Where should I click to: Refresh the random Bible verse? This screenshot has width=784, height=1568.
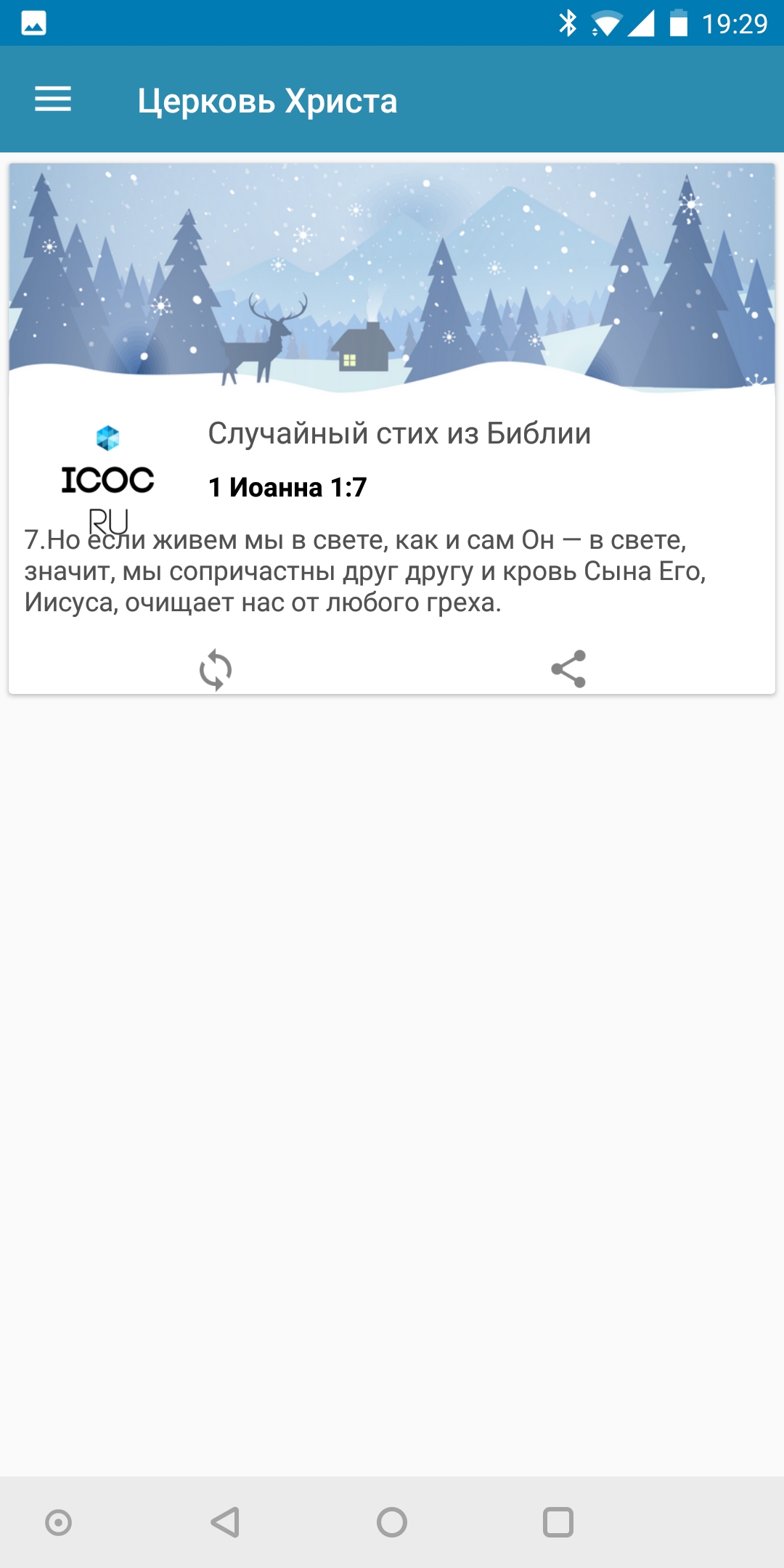pyautogui.click(x=216, y=669)
